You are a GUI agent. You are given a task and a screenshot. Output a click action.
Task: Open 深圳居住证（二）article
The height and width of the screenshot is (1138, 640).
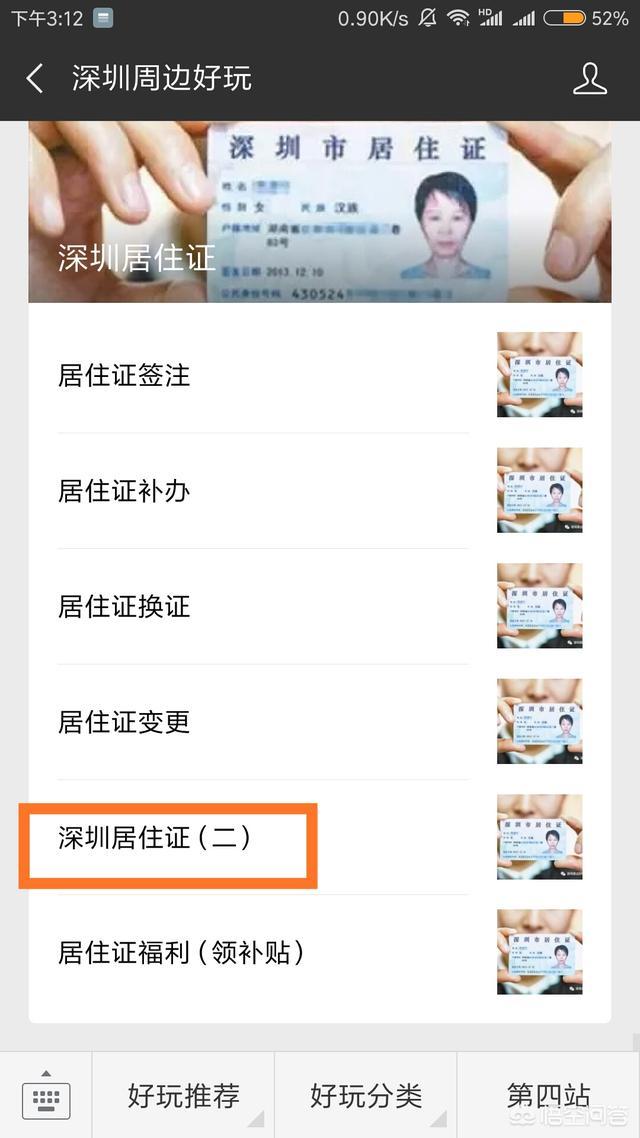click(320, 838)
